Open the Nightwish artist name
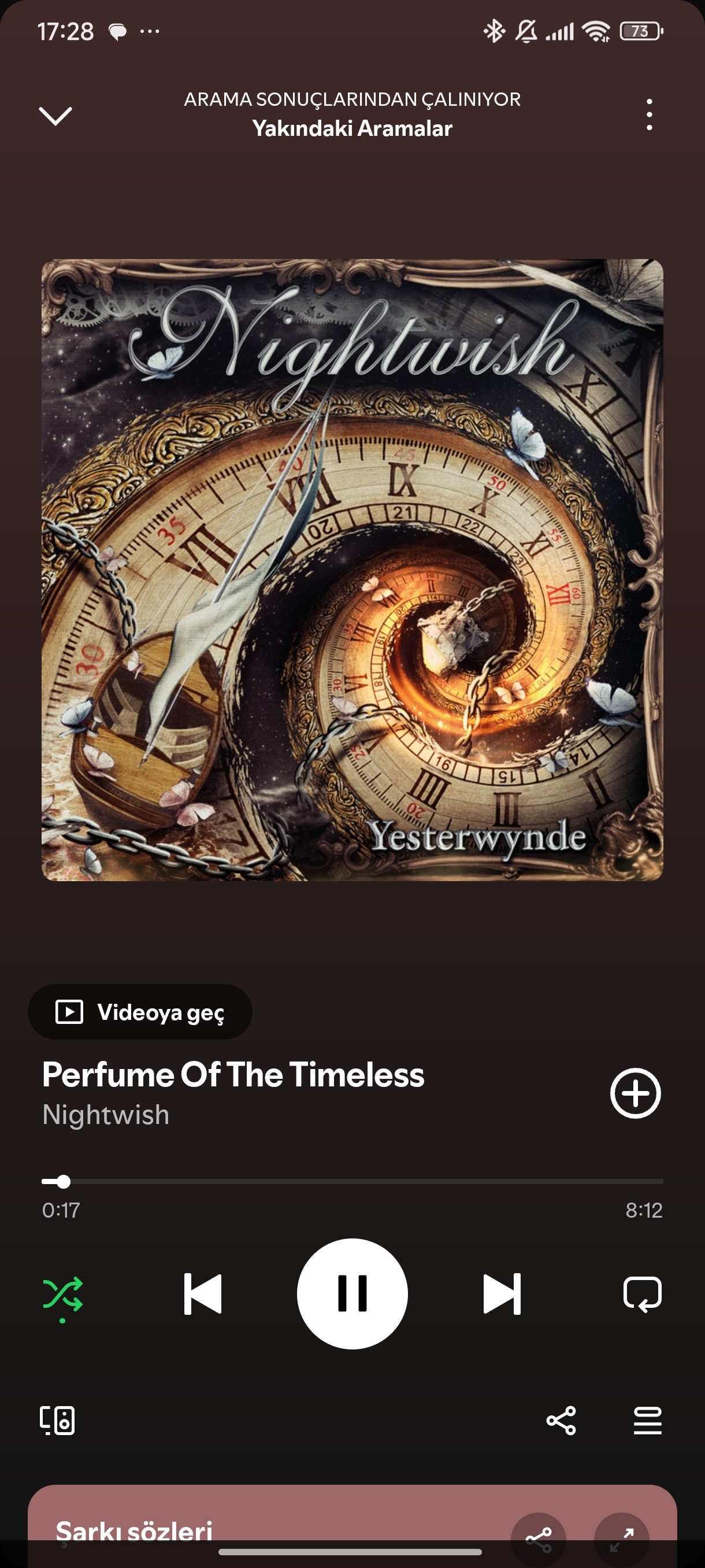The image size is (705, 1568). [106, 1115]
